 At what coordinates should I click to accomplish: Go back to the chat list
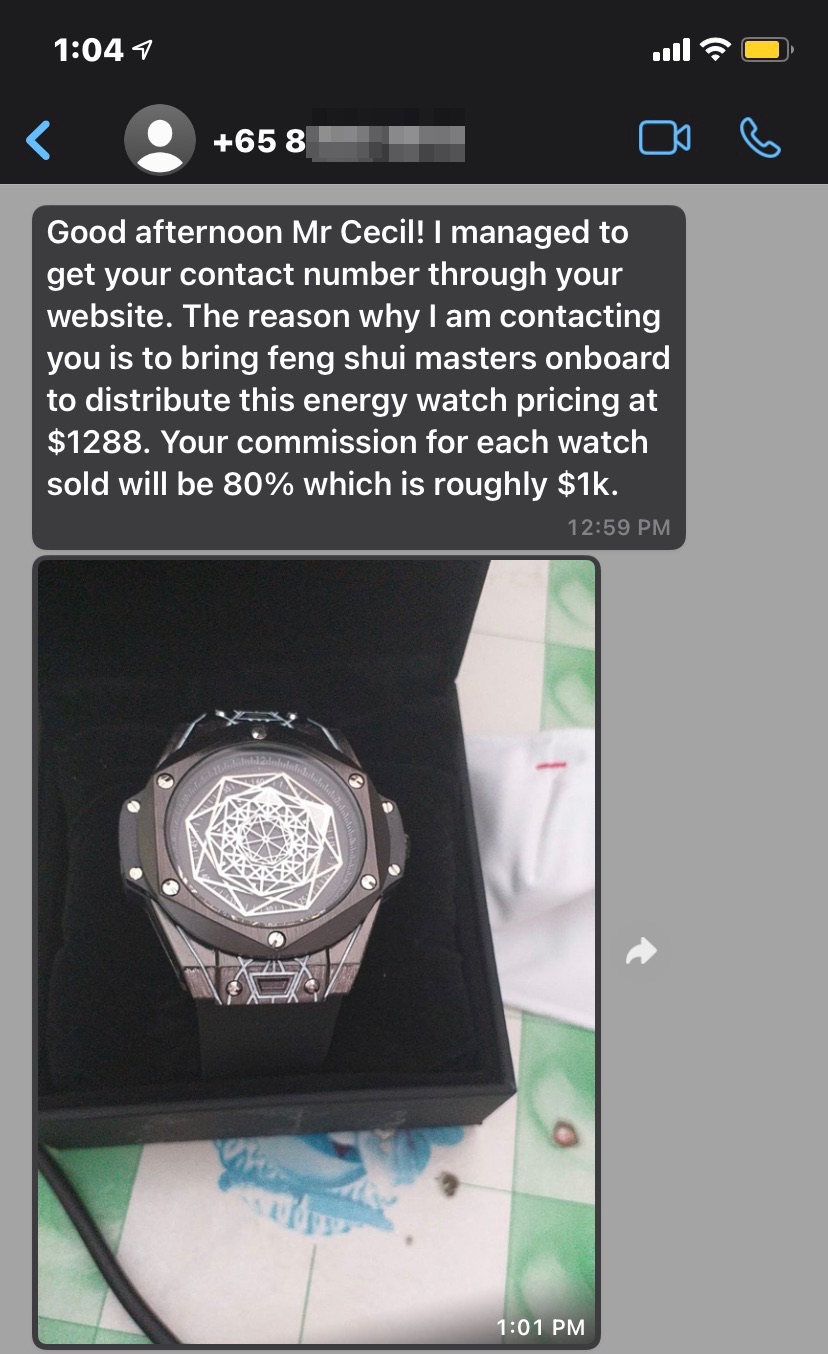(38, 140)
